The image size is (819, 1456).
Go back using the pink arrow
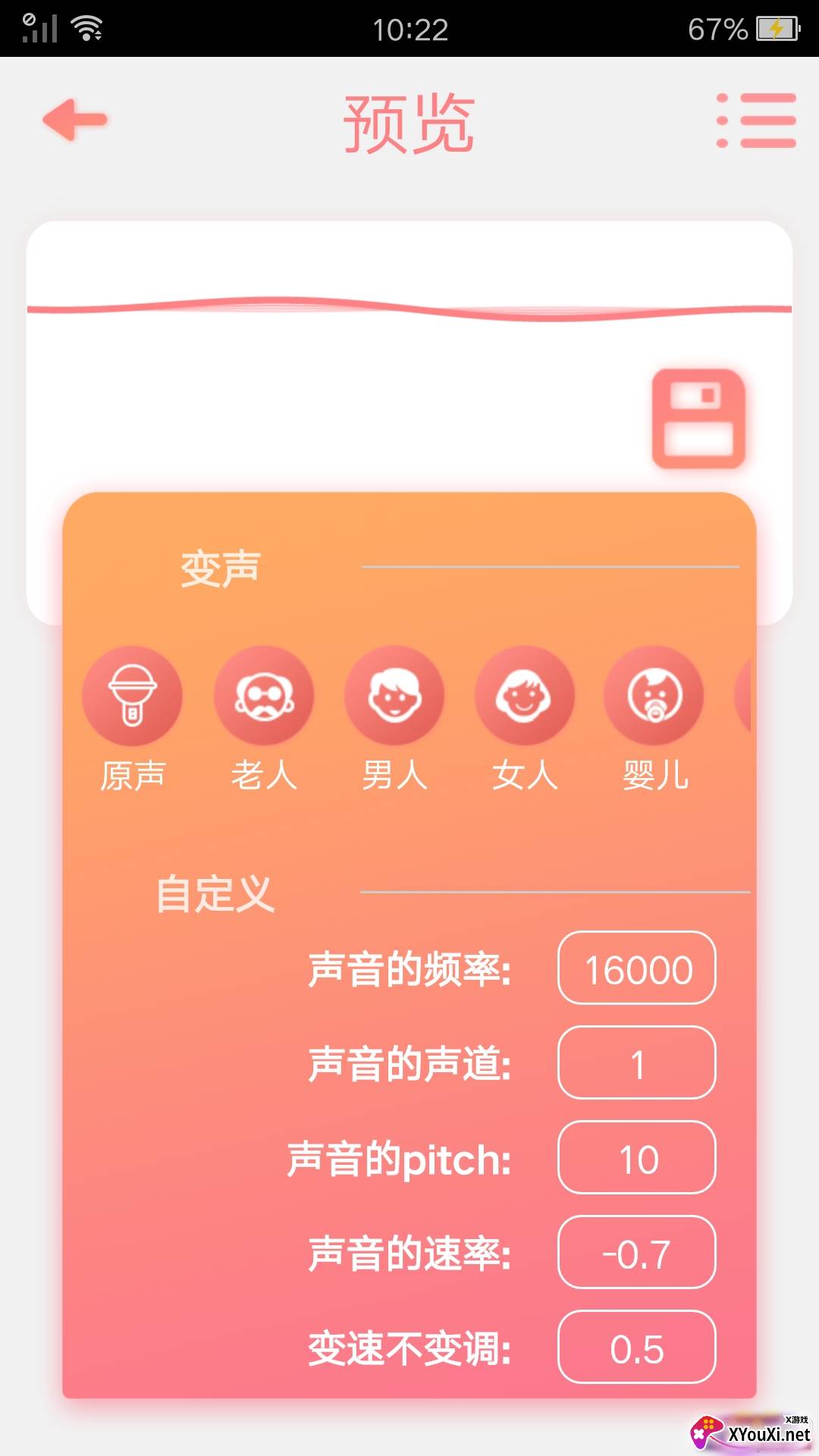tap(74, 120)
